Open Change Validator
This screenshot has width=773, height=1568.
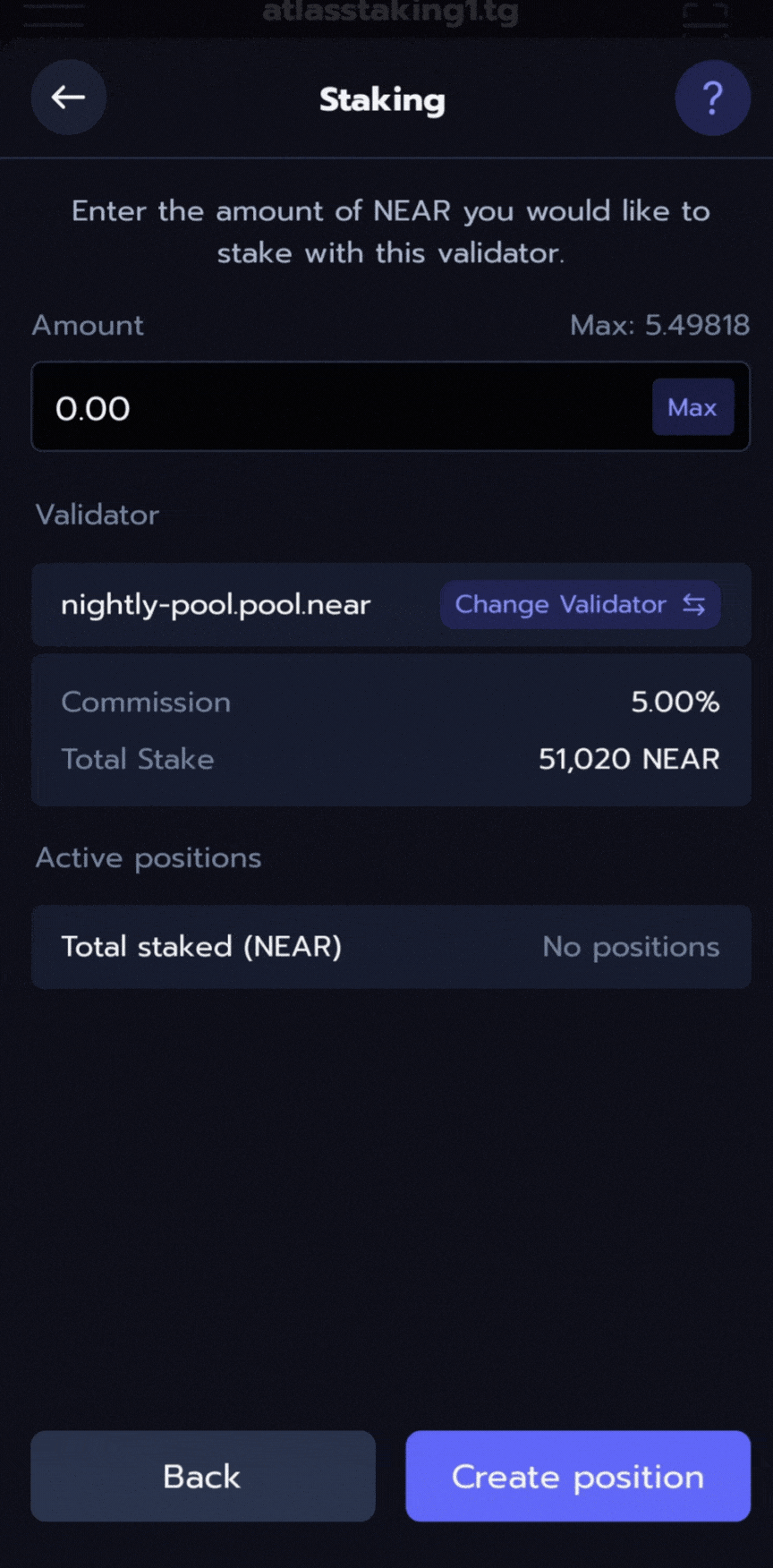(580, 605)
